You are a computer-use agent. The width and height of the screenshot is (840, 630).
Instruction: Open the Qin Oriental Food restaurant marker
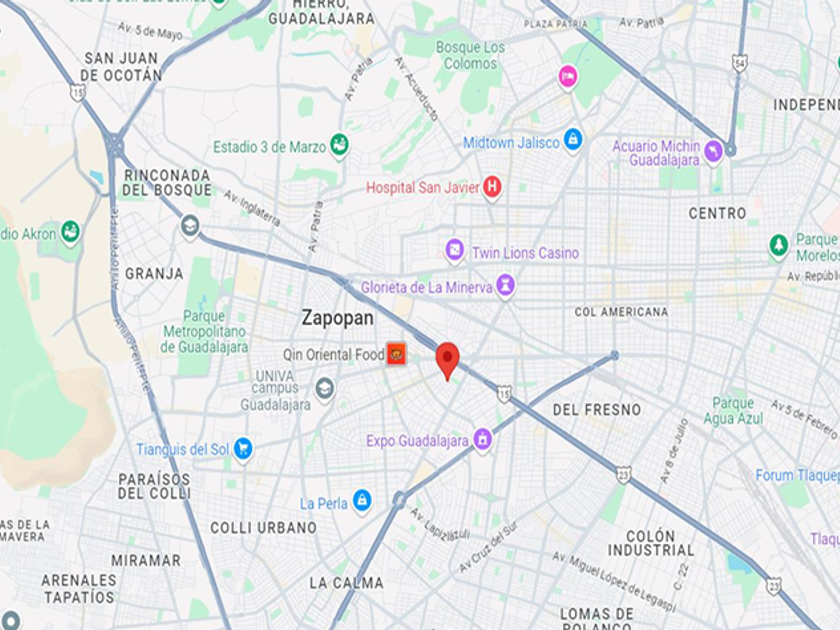coord(396,354)
